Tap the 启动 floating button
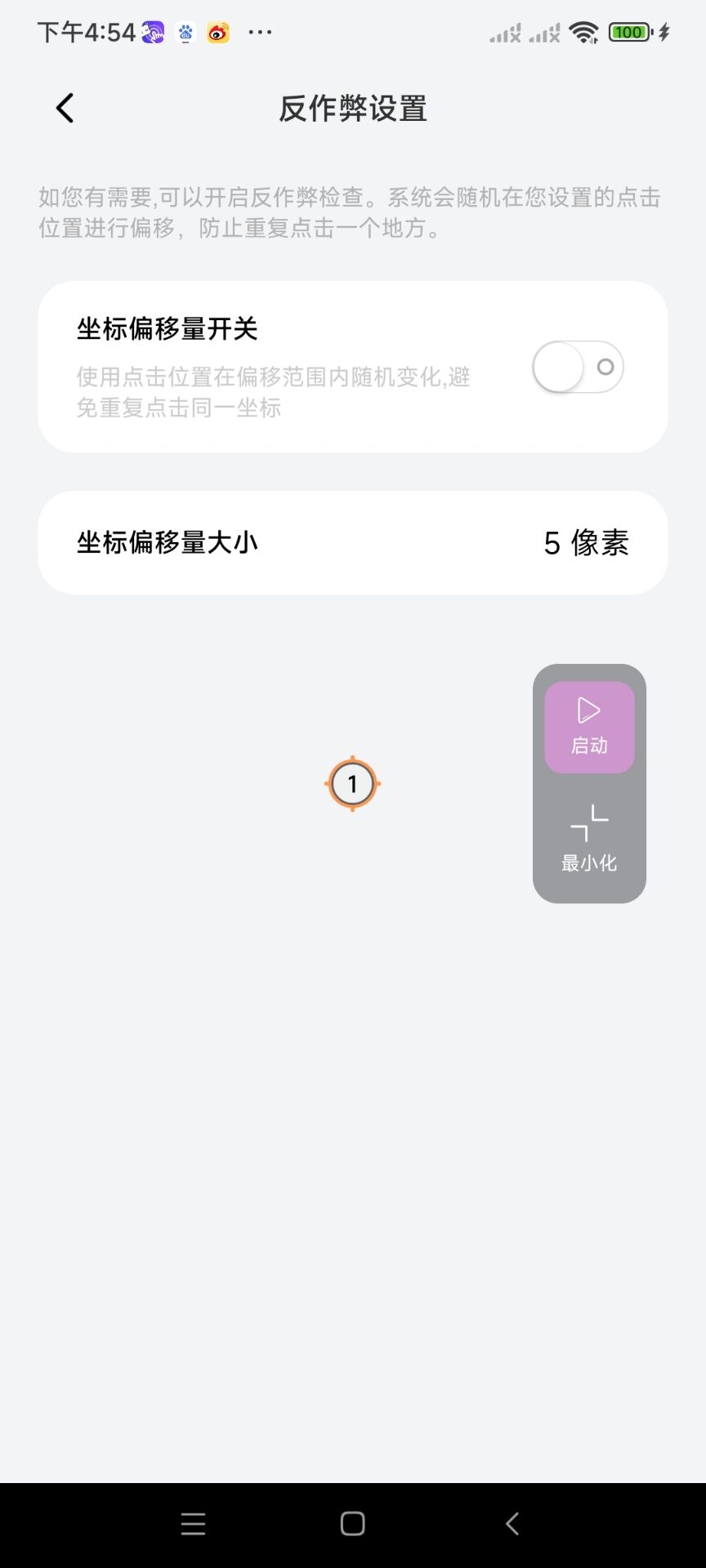The height and width of the screenshot is (1568, 706). [x=589, y=726]
